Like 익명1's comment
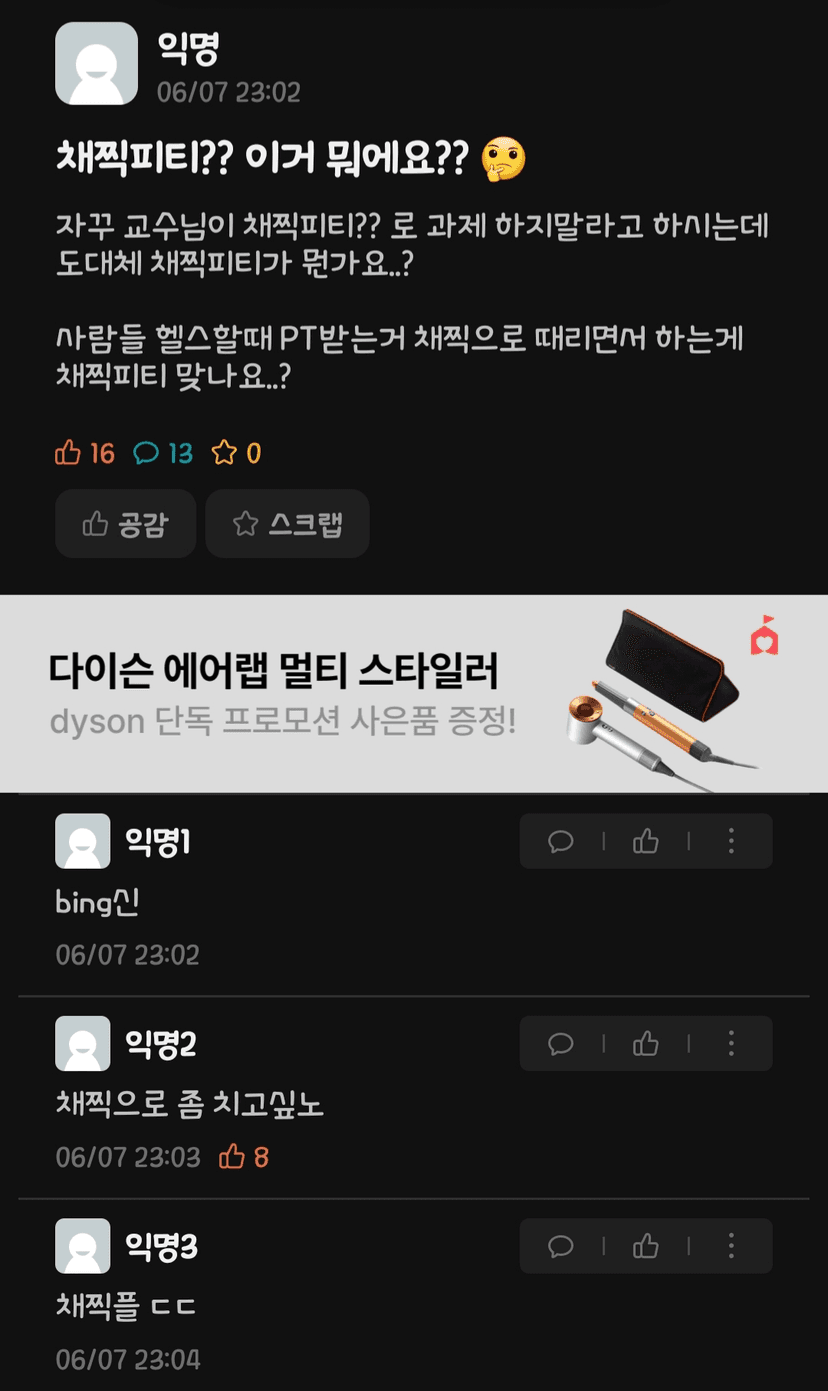 646,841
